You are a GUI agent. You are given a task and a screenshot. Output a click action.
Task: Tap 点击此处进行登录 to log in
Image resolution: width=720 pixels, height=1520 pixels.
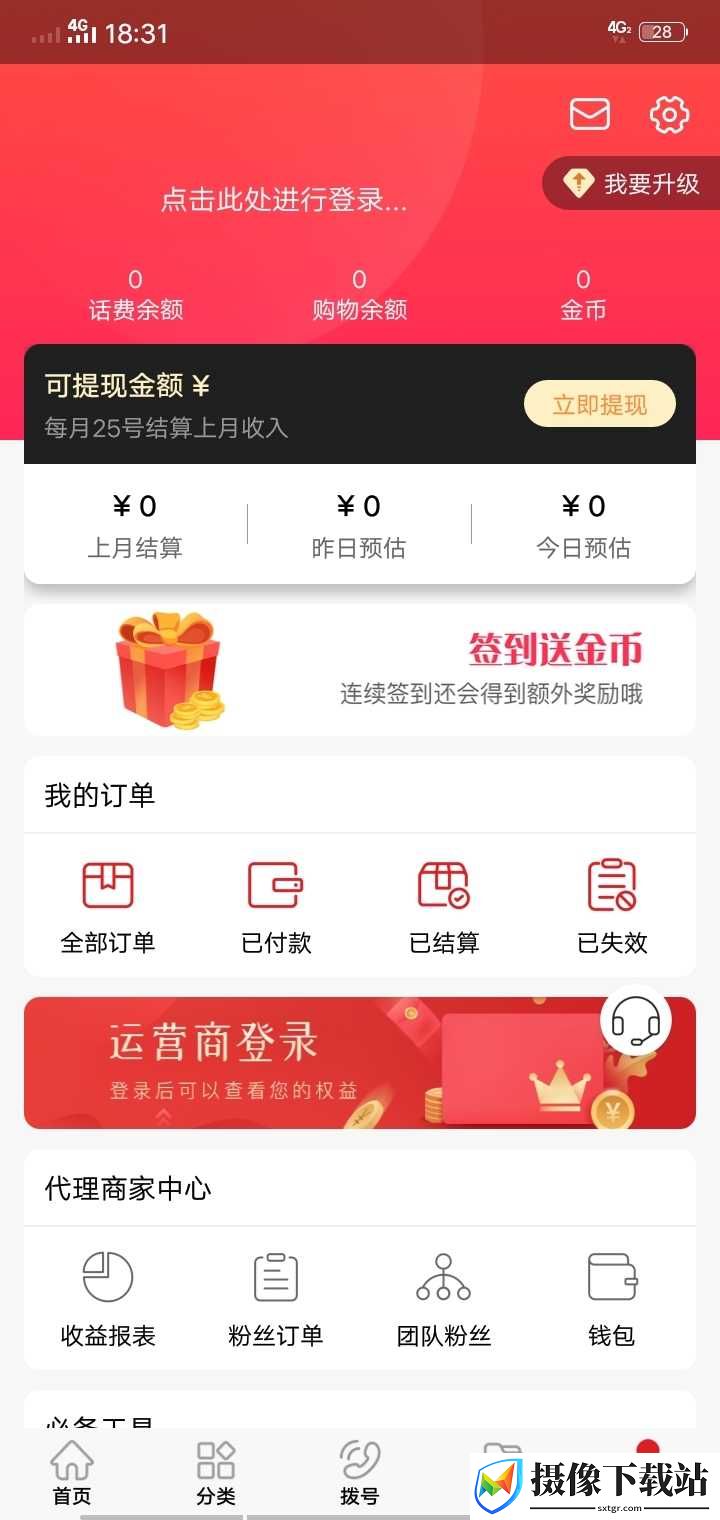284,200
